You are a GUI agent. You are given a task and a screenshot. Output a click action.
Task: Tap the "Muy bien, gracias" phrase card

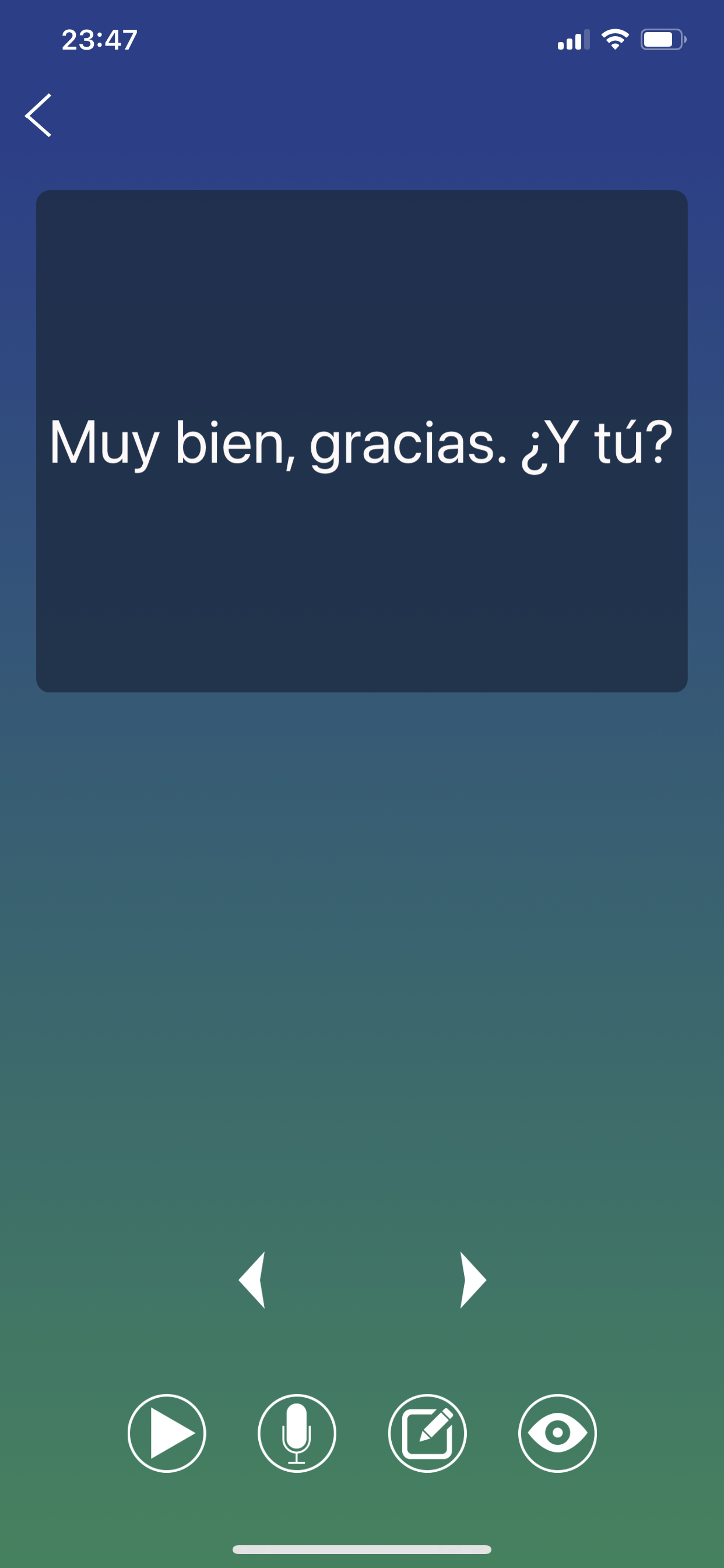pos(362,442)
